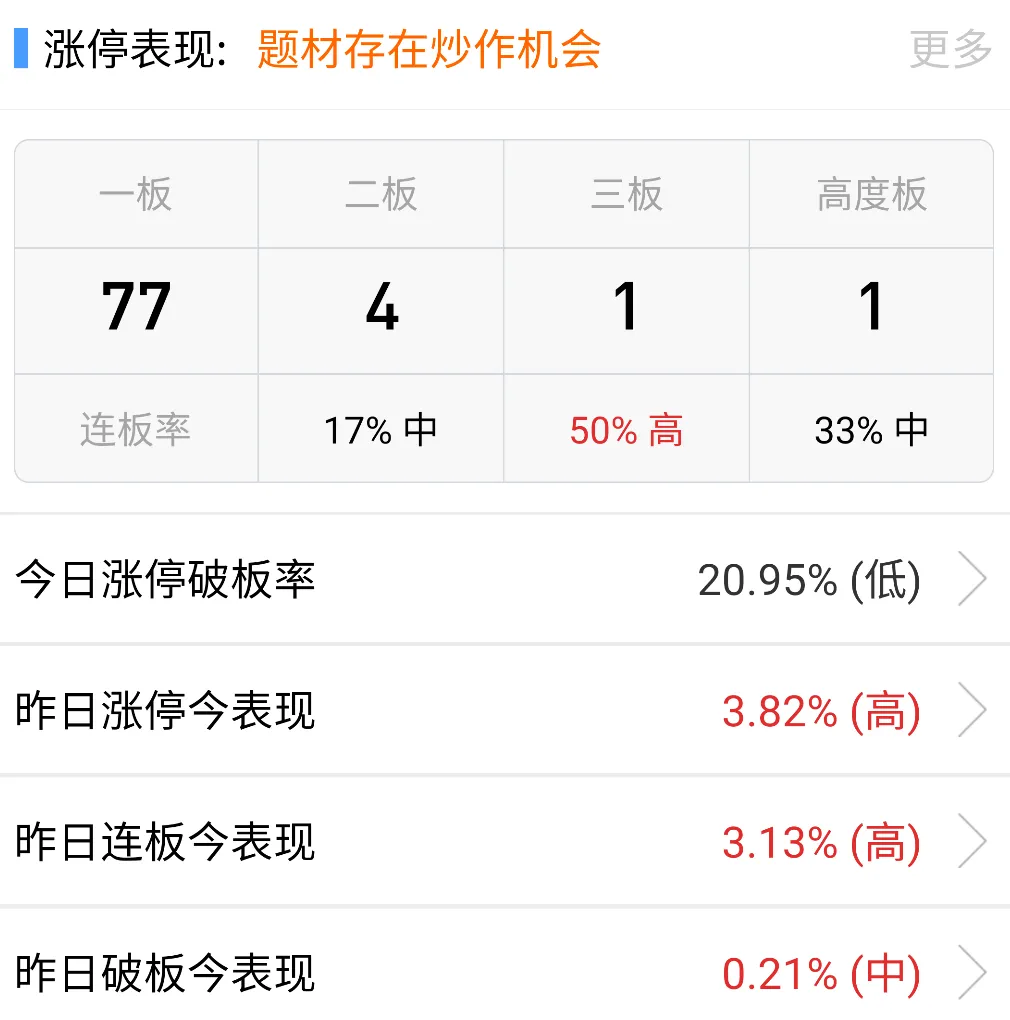
Task: View 昨日连板今表现 details
Action: click(504, 842)
